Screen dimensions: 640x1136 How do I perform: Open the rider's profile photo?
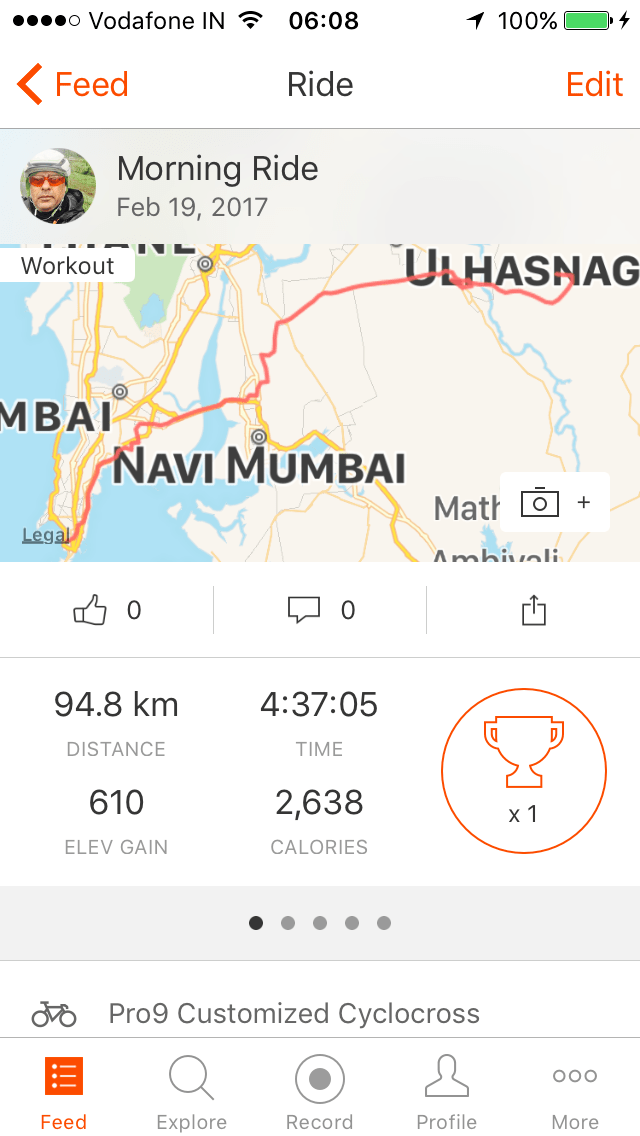(58, 186)
